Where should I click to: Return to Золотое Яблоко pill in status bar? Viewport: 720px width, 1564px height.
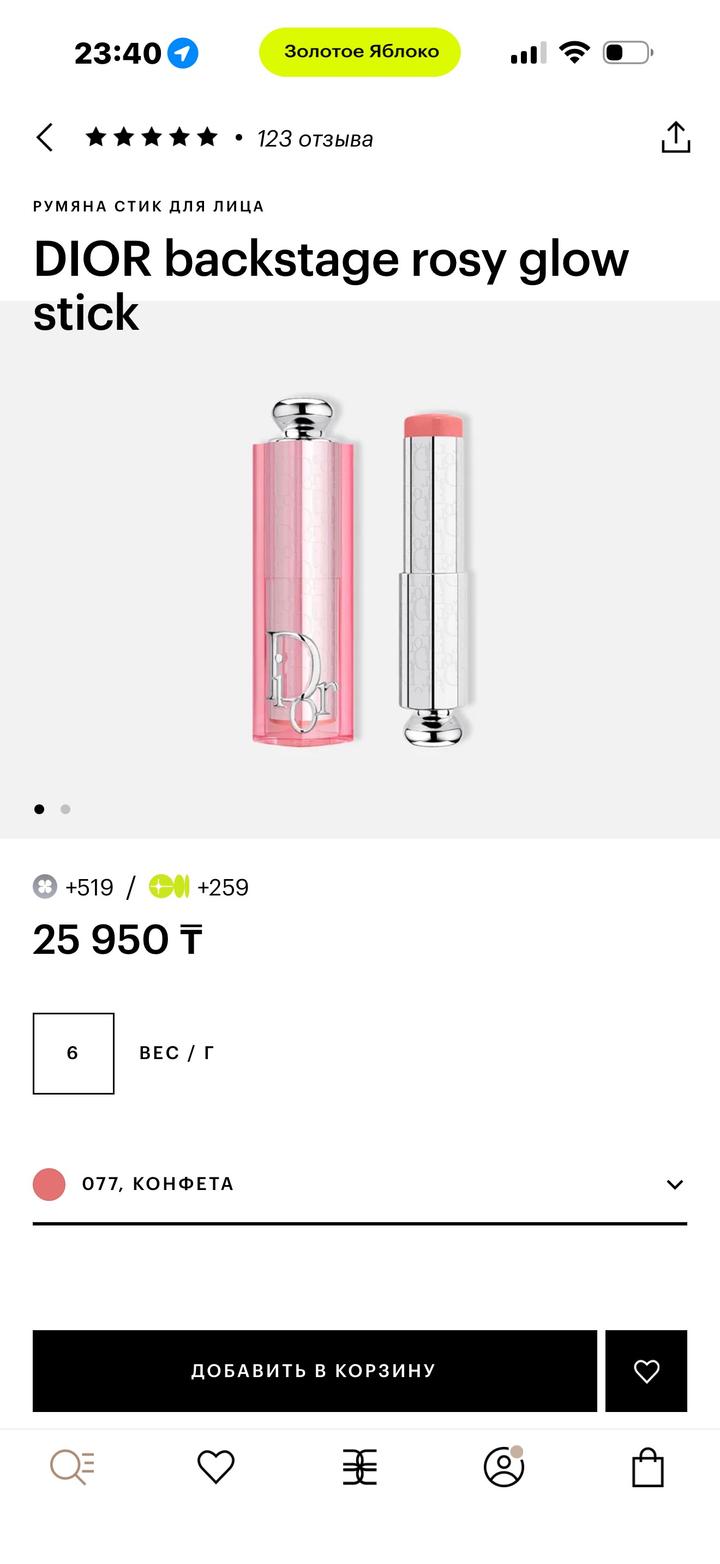click(360, 52)
